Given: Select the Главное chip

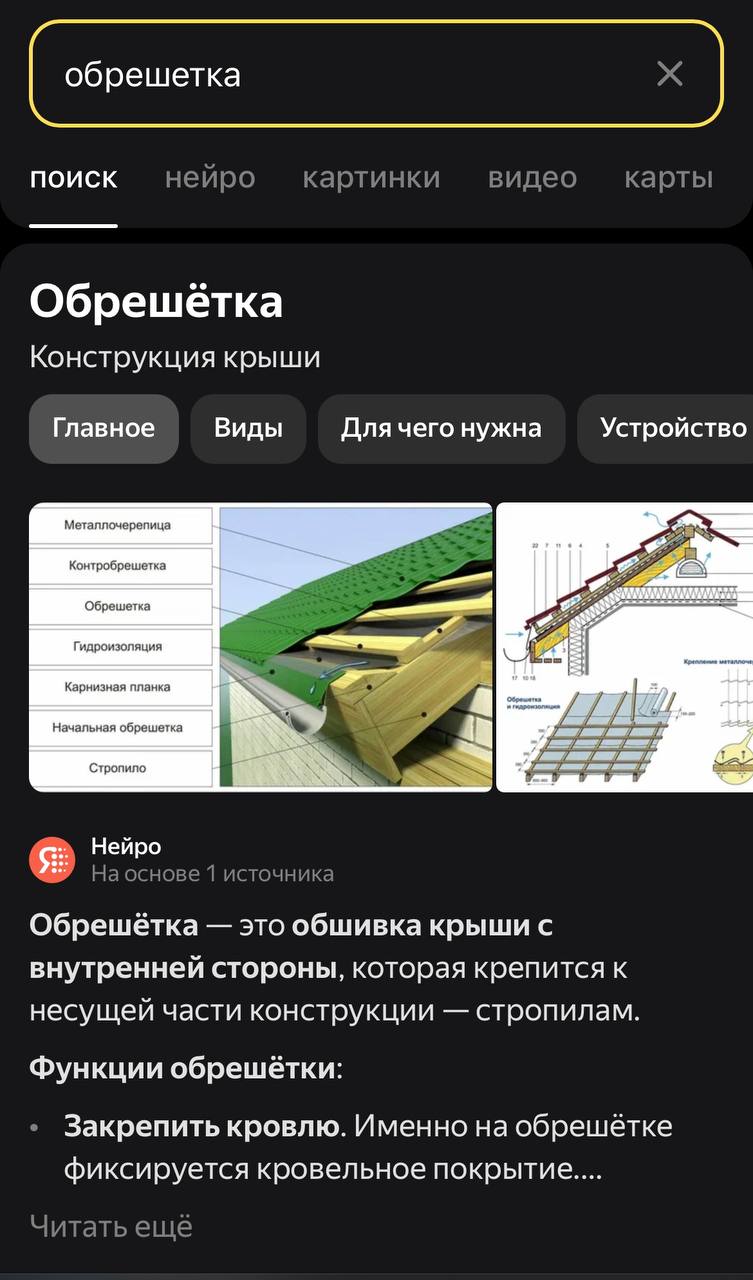Looking at the screenshot, I should pos(104,429).
